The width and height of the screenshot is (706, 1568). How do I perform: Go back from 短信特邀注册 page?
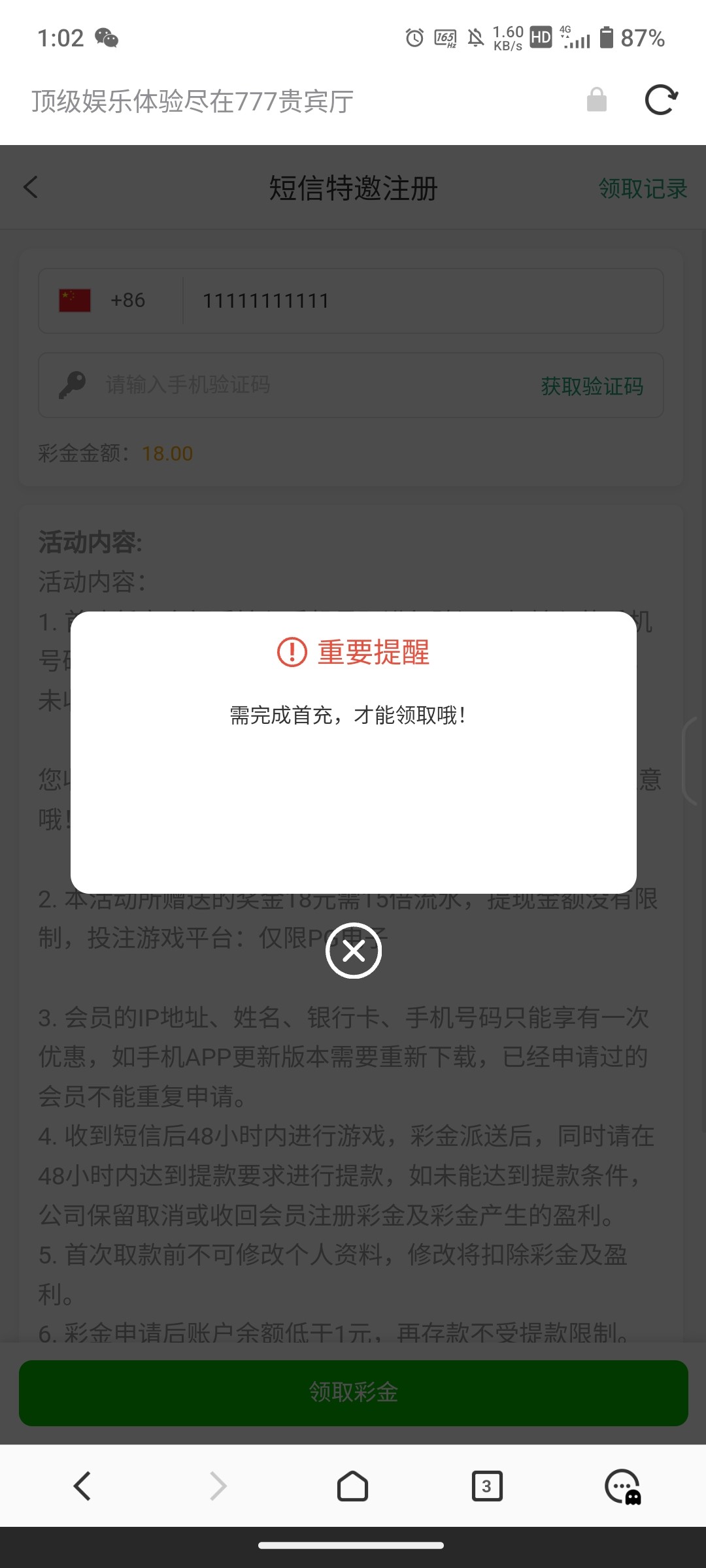click(x=31, y=188)
